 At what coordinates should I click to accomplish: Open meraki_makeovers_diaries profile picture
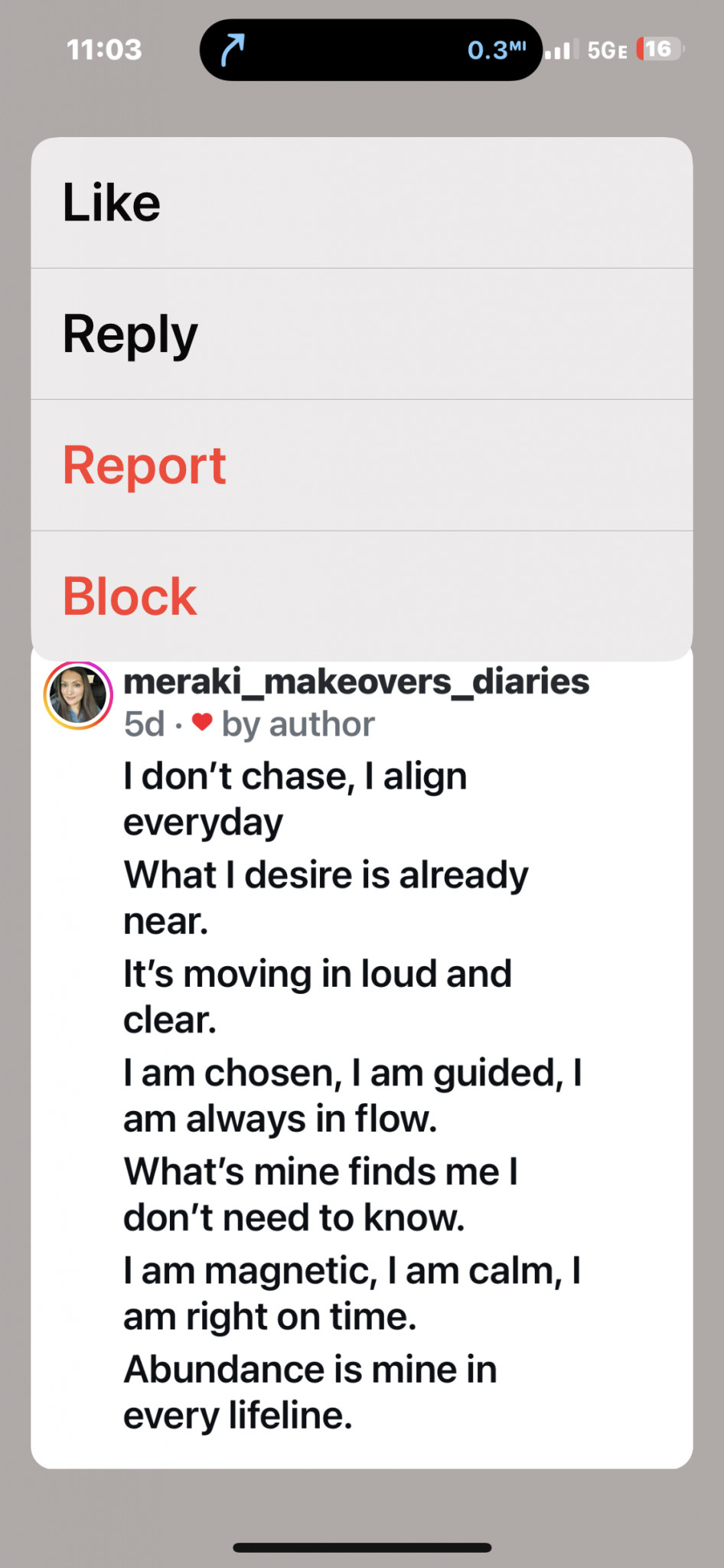pyautogui.click(x=78, y=695)
